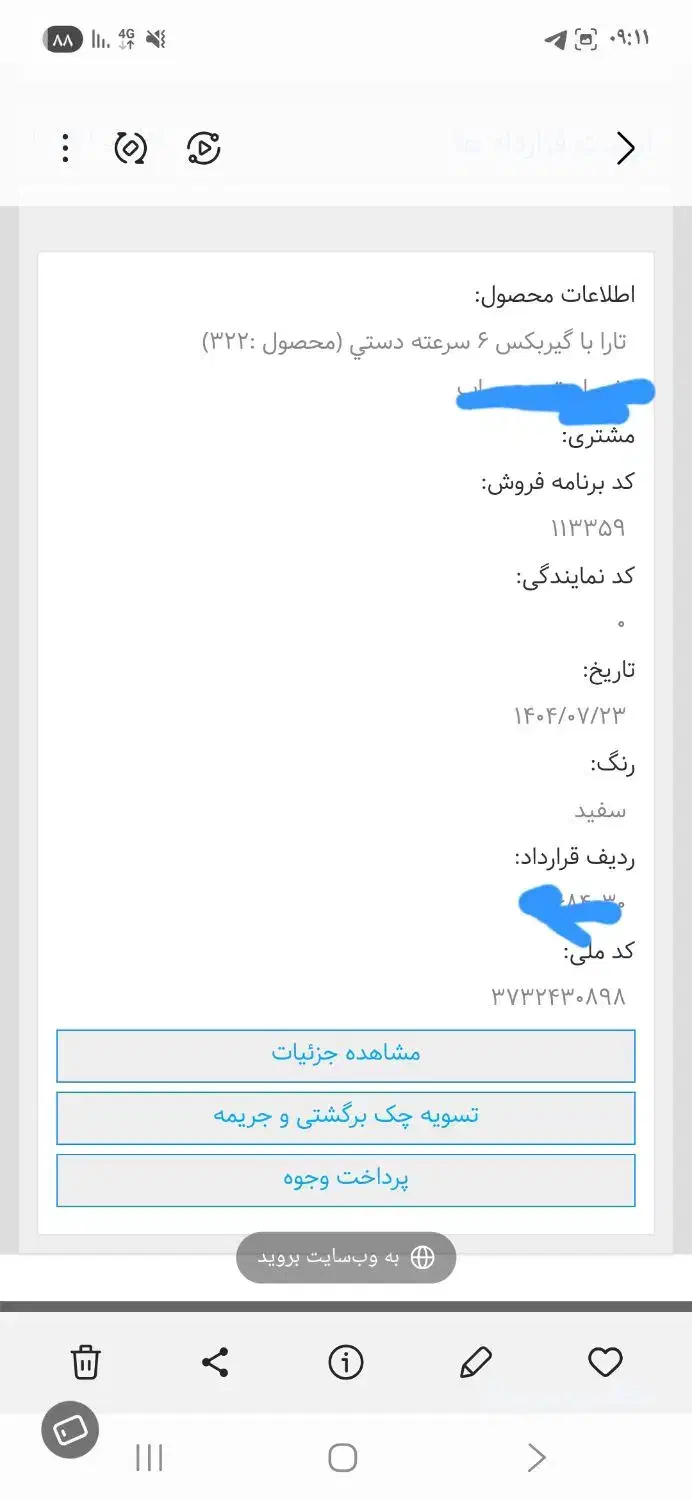View image details via the info icon

click(x=346, y=1361)
